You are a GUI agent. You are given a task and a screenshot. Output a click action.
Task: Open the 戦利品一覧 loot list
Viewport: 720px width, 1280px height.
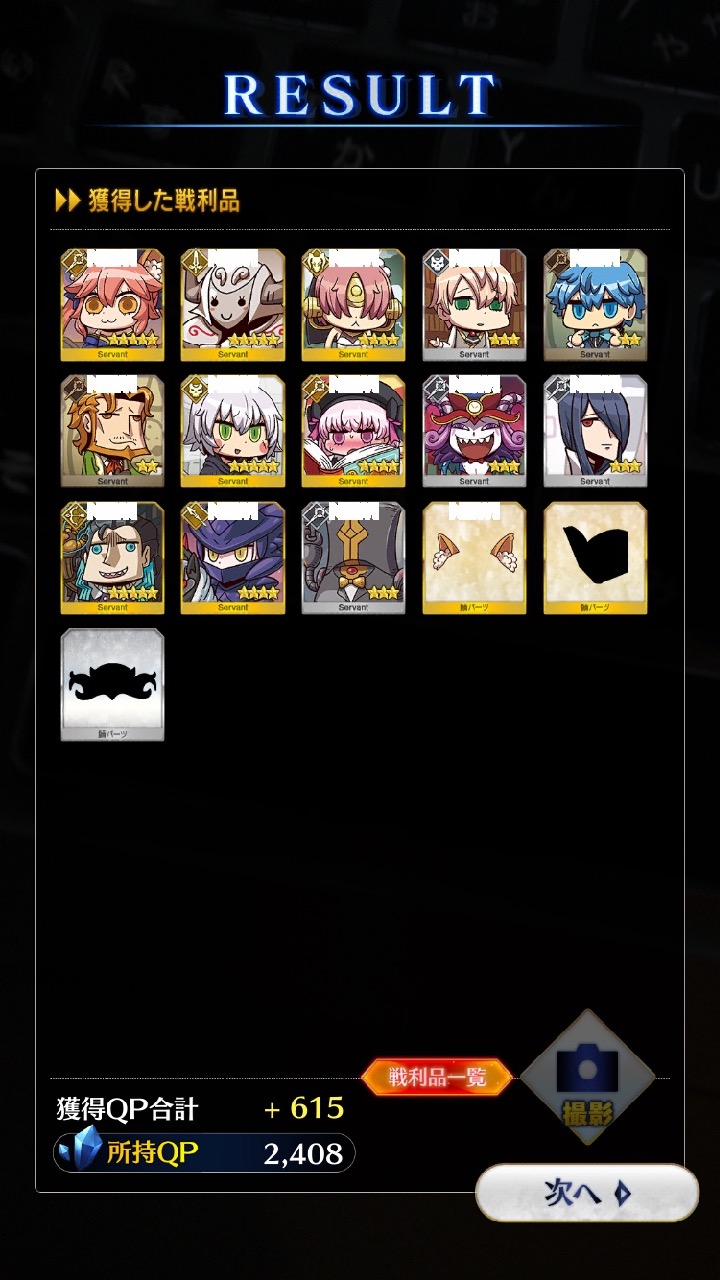coord(437,1078)
